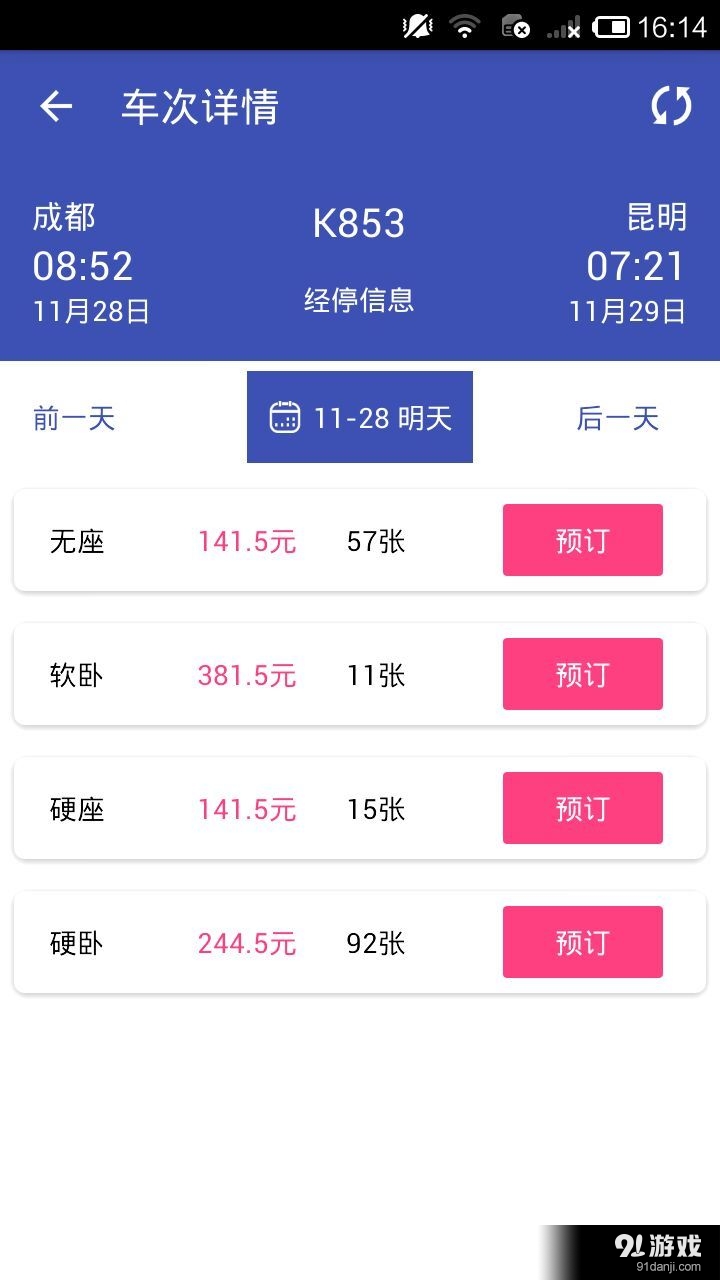Screen dimensions: 720x1280
Task: Book the 硬座 ticket via 预订
Action: (581, 807)
